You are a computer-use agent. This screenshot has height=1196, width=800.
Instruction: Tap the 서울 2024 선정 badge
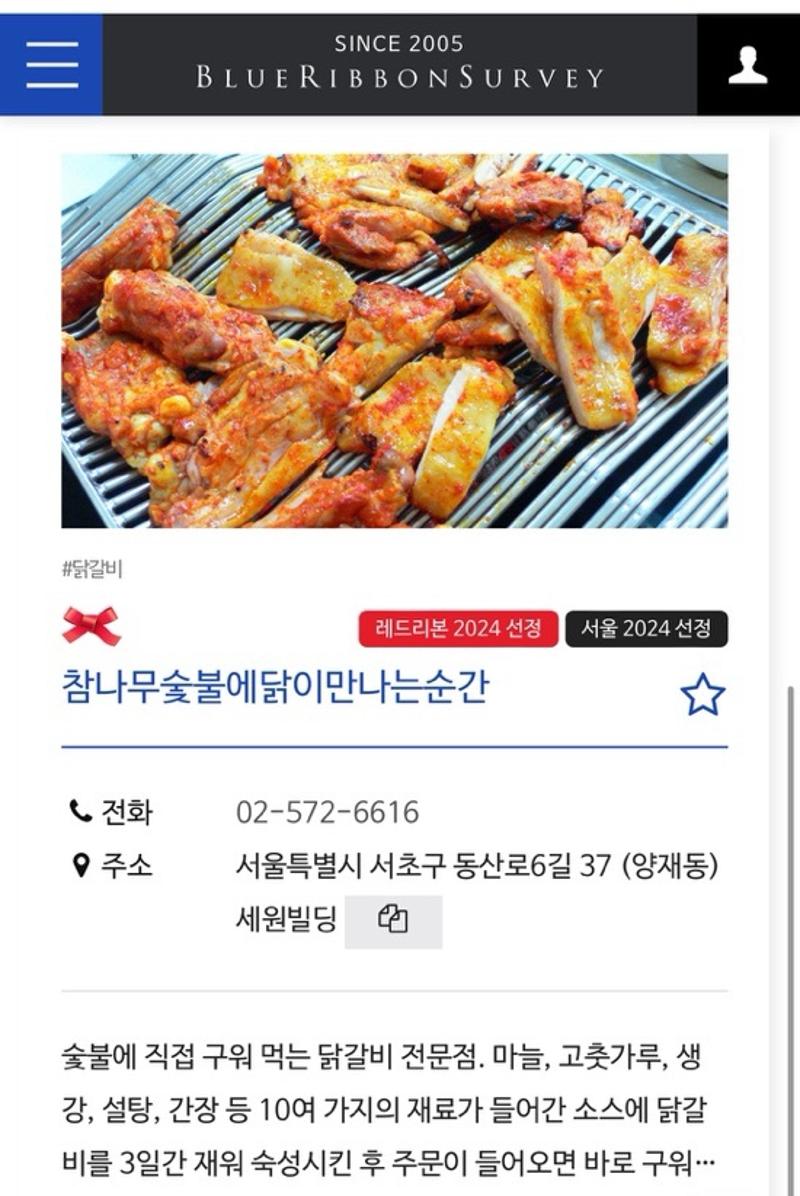click(646, 629)
